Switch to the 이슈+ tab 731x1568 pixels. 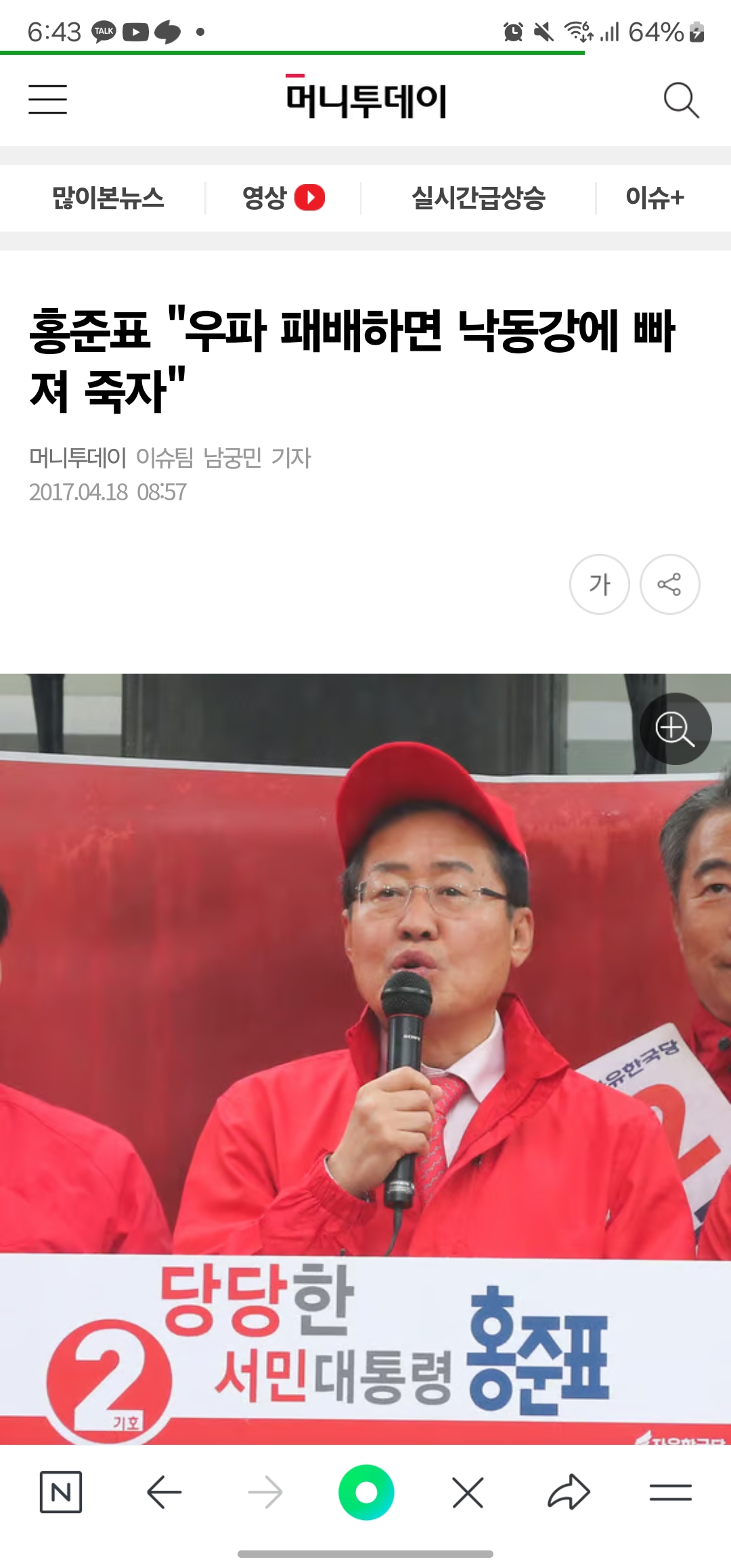[x=655, y=198]
